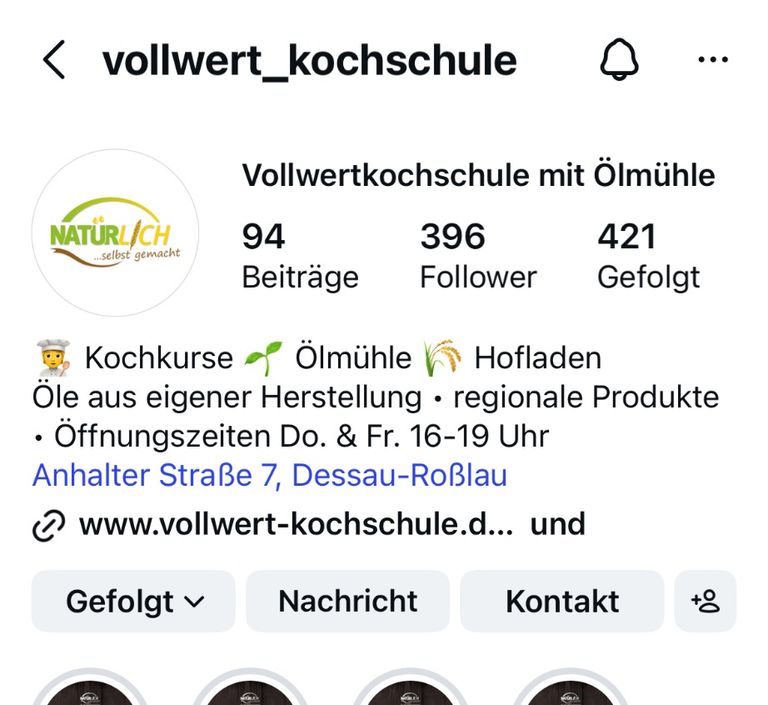The height and width of the screenshot is (705, 768).
Task: Open address Anhalter Straße 7, Dessau-Roßlau
Action: [270, 474]
